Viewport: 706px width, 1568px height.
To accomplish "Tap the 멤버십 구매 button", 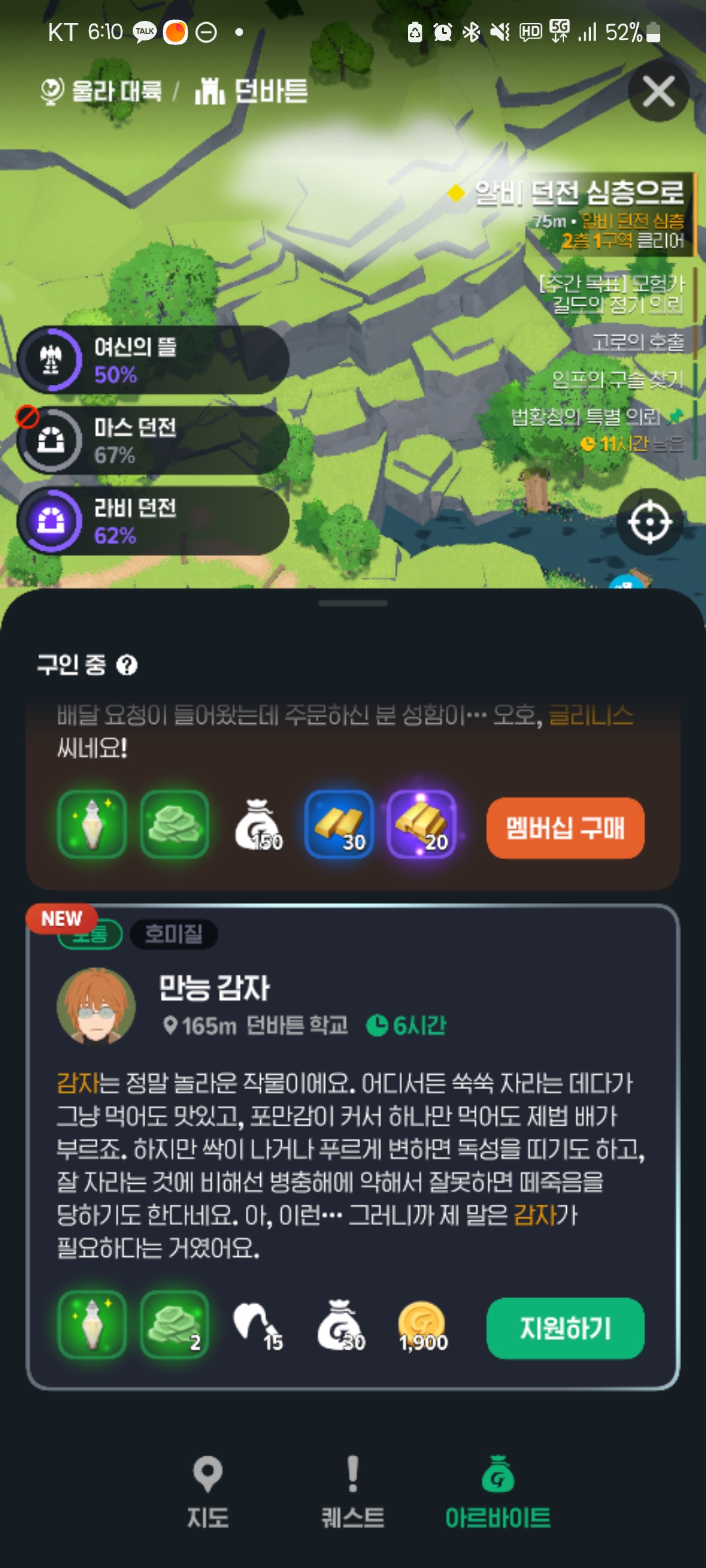I will pyautogui.click(x=565, y=828).
